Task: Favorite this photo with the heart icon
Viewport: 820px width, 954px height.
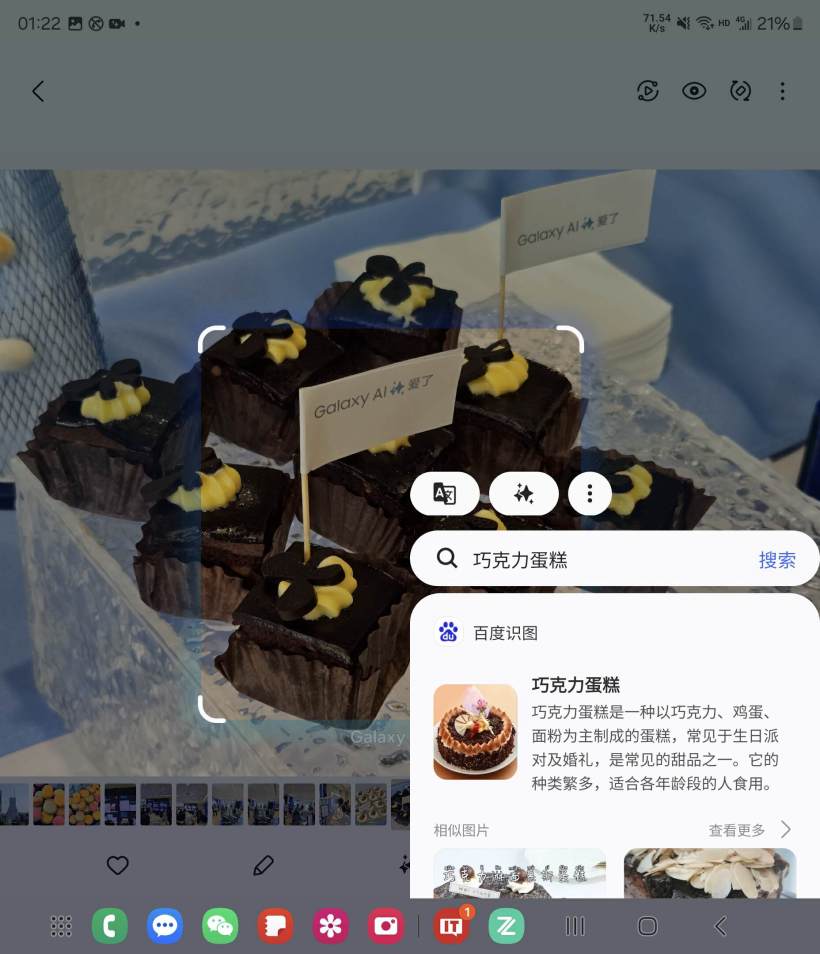Action: pos(118,866)
